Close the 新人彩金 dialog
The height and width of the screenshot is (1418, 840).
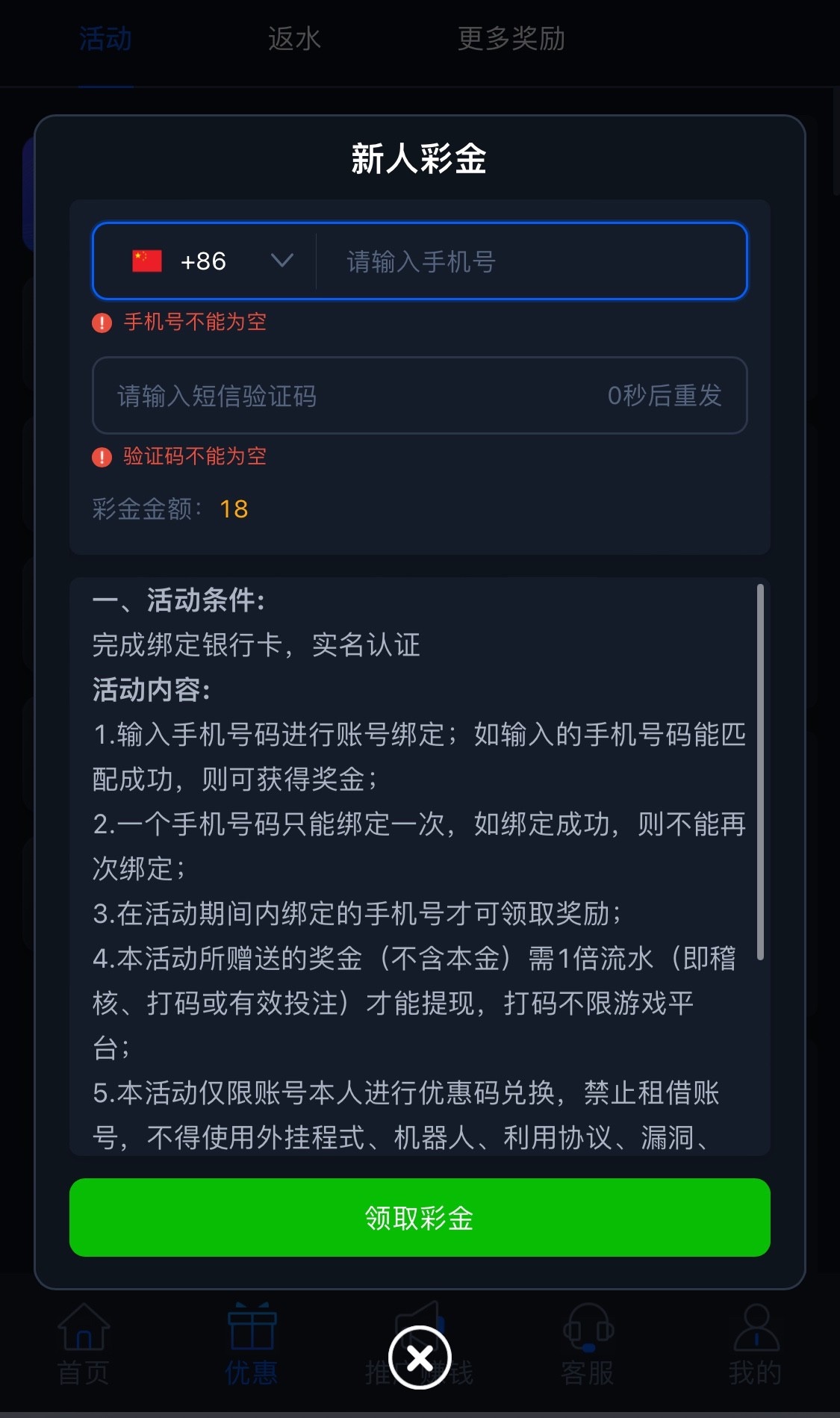click(420, 1357)
